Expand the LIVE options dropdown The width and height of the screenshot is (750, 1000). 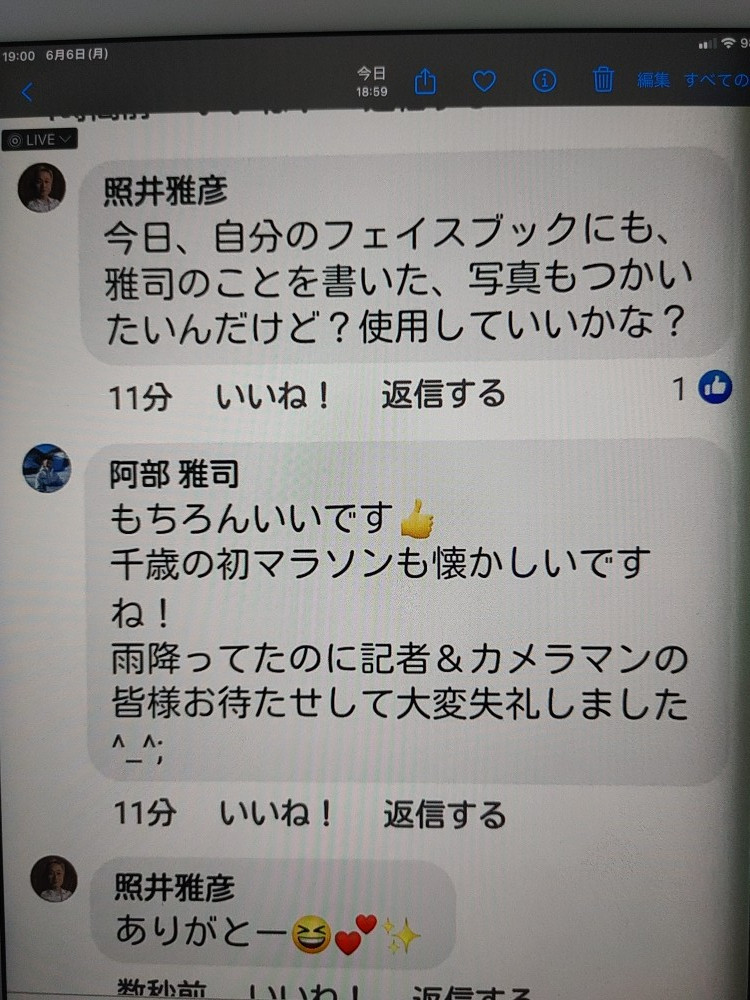(40, 140)
